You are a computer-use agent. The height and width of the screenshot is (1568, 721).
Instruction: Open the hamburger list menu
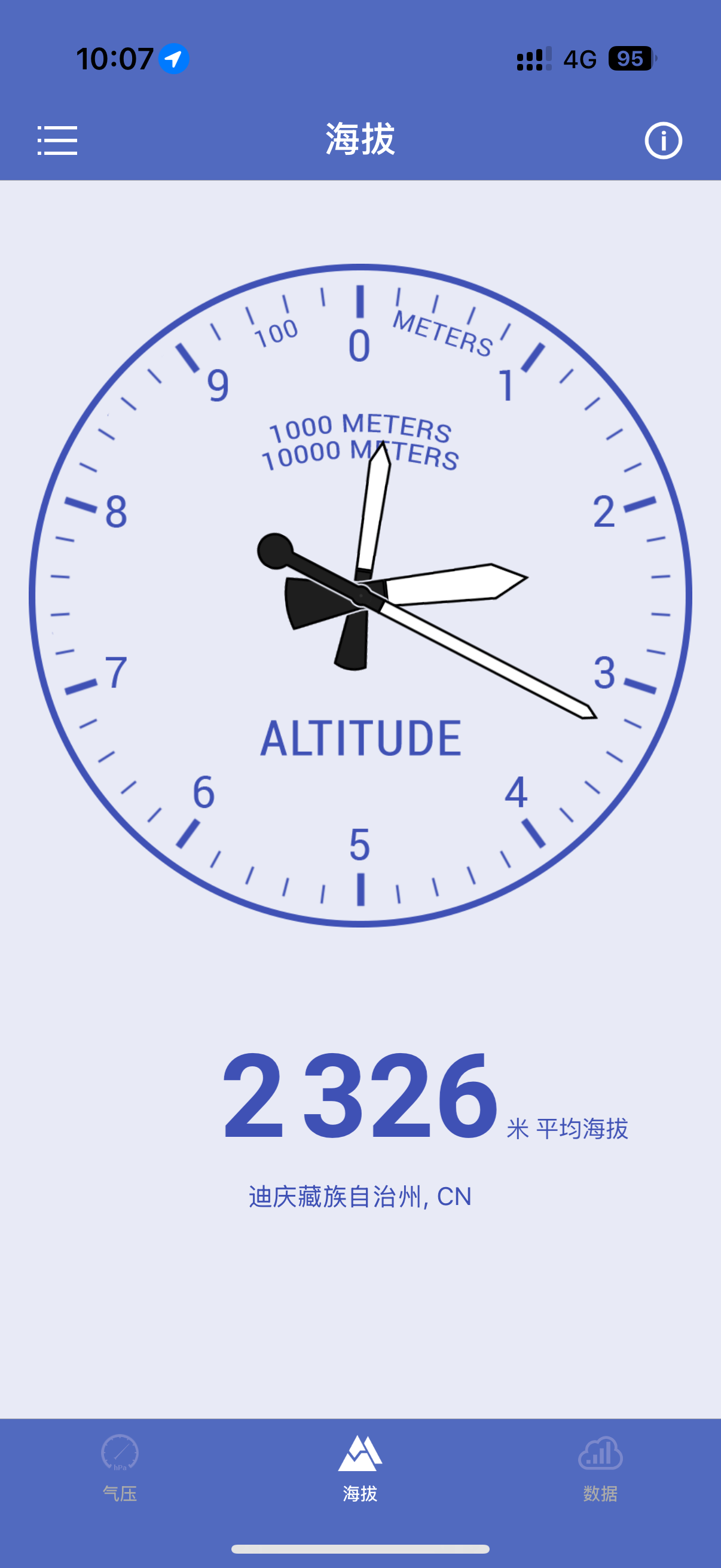point(57,141)
